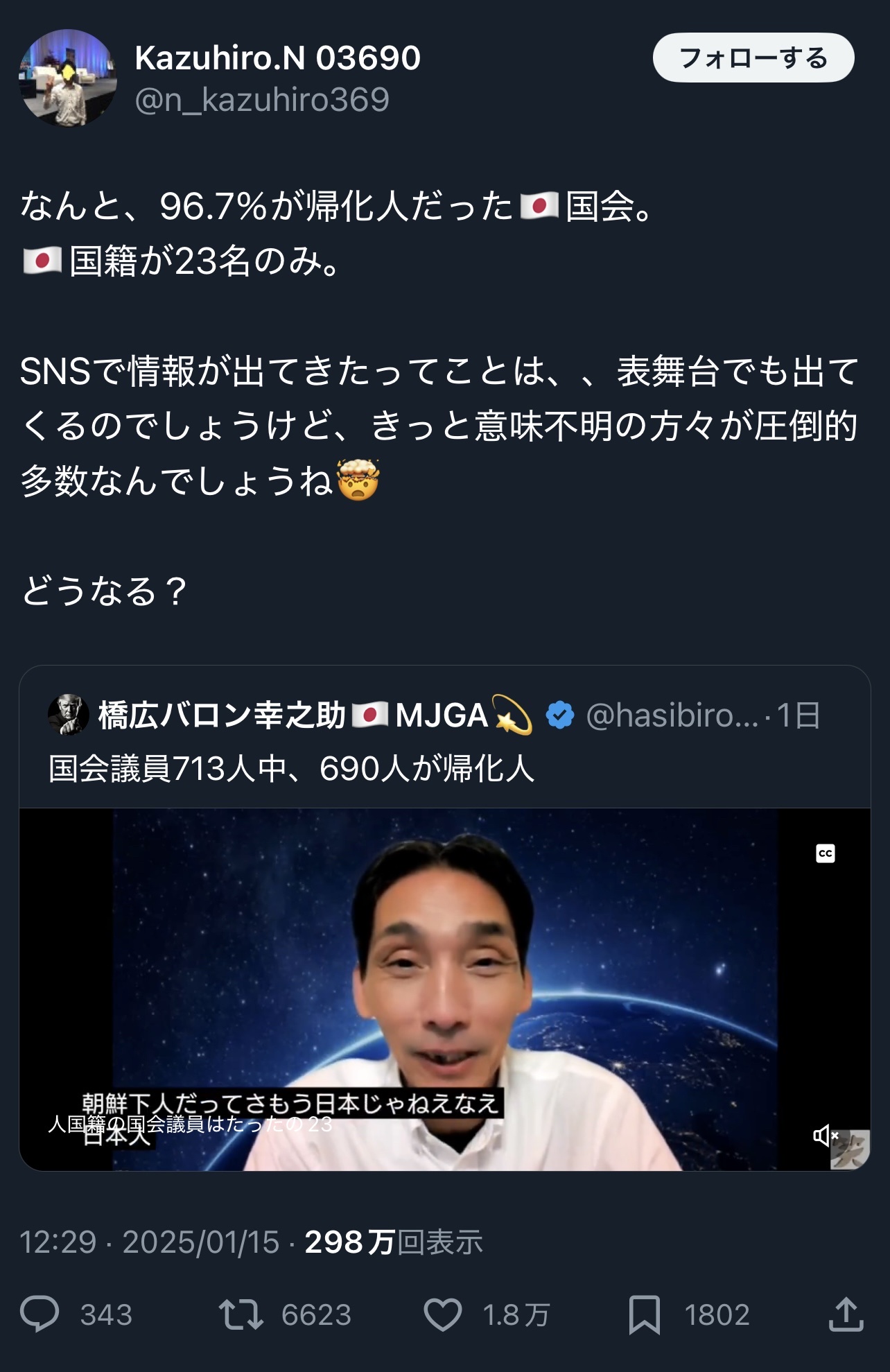
Task: Reply to this post via the comment icon
Action: click(x=40, y=1314)
